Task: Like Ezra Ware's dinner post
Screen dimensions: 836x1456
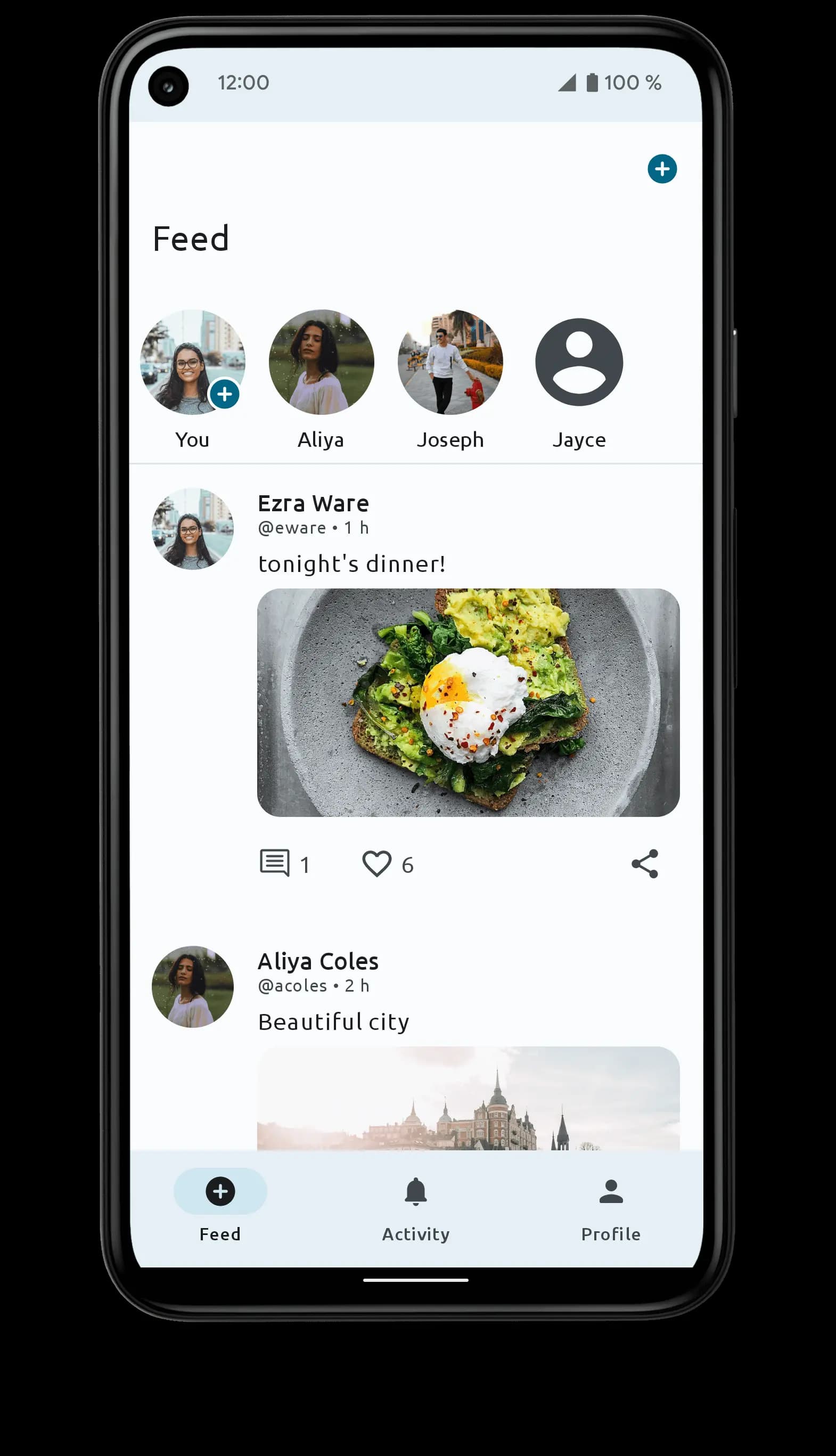Action: tap(376, 863)
